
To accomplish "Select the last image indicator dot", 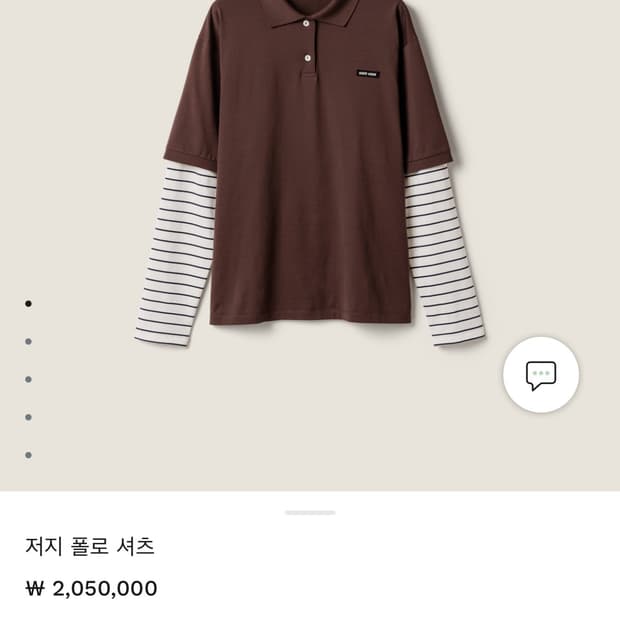I will coord(28,455).
